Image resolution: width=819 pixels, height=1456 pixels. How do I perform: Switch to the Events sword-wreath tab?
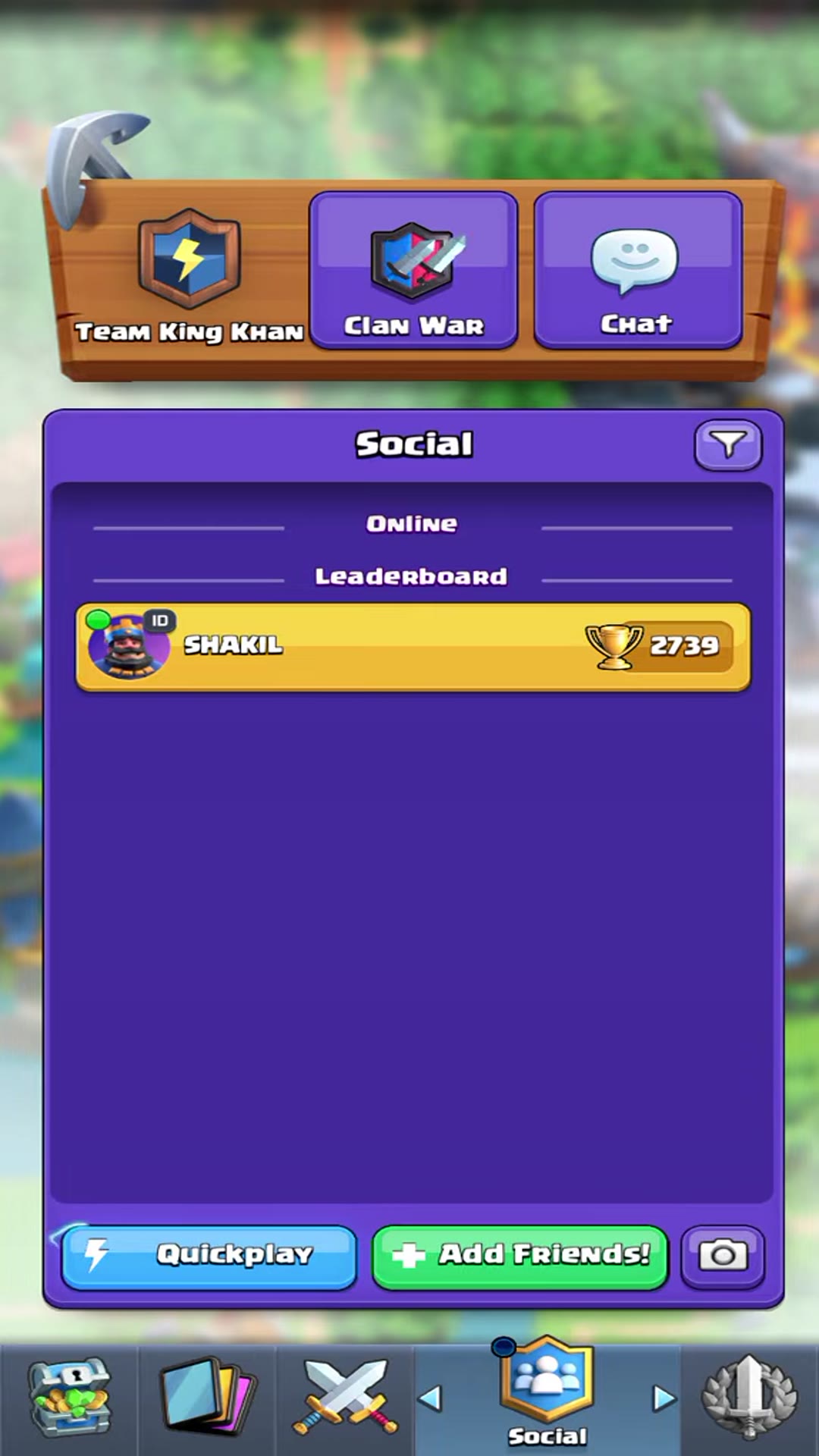tap(749, 1397)
